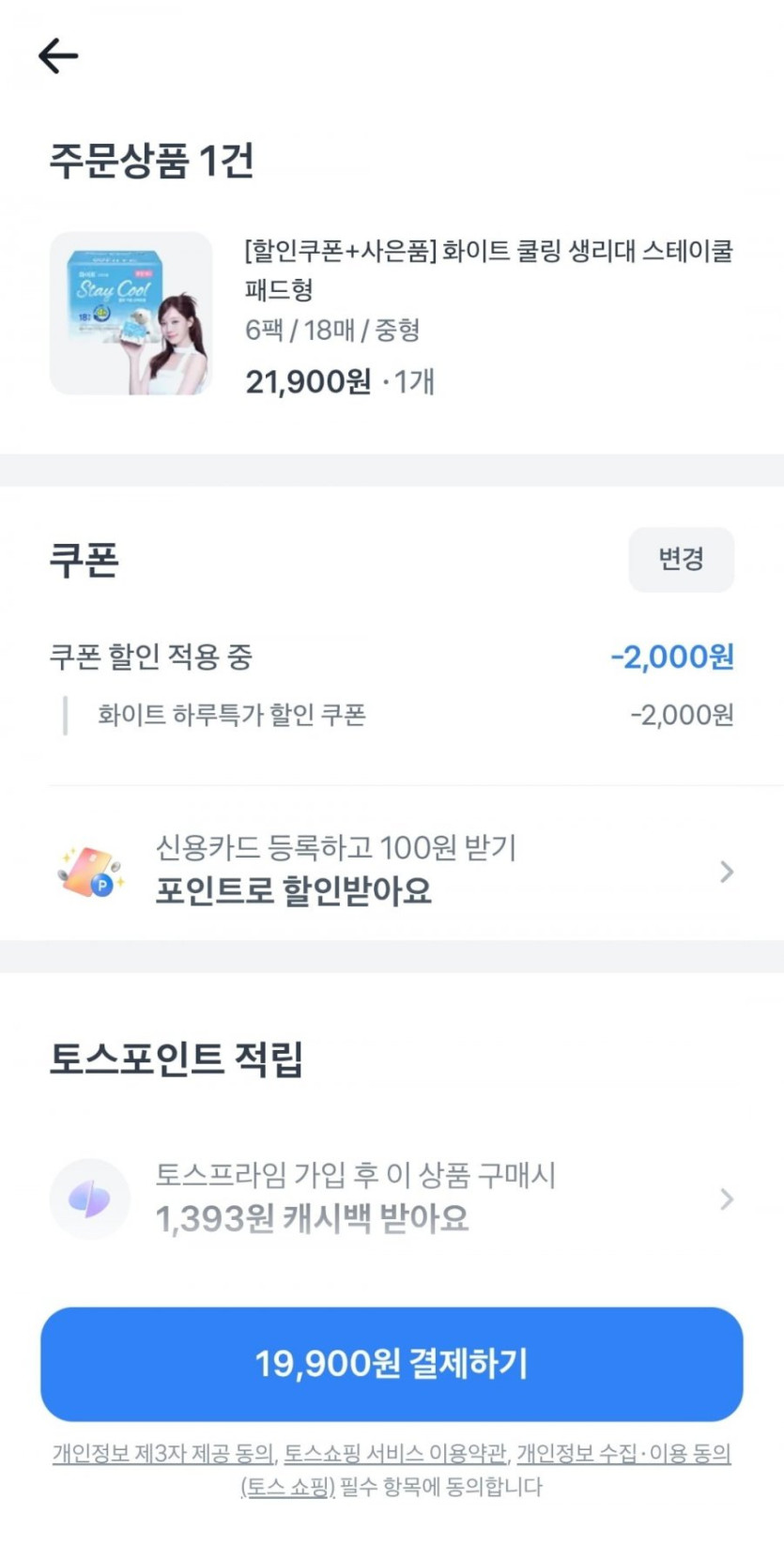Tap 변경 to change the coupon
Viewport: 784px width, 1546px height.
point(681,559)
